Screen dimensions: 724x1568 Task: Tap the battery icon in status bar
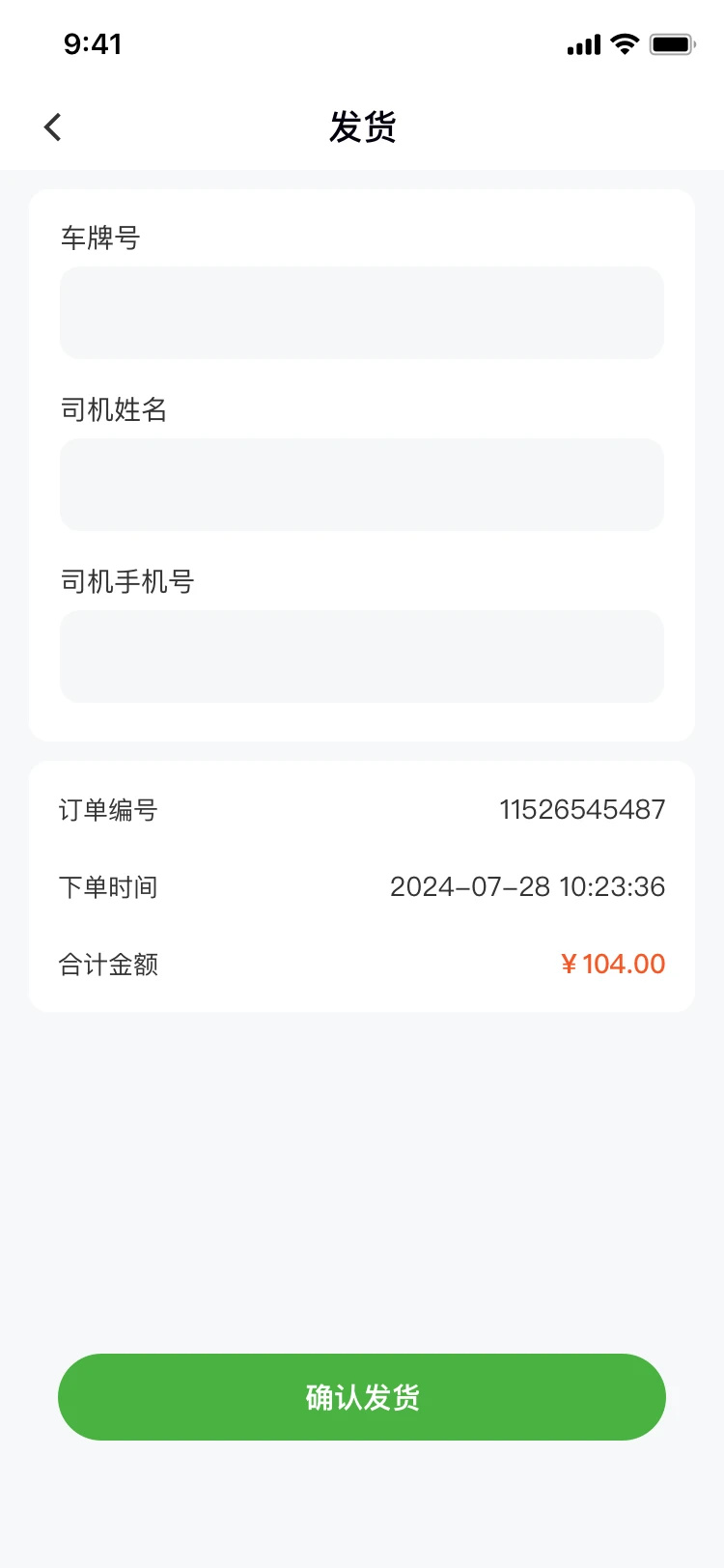(x=673, y=43)
